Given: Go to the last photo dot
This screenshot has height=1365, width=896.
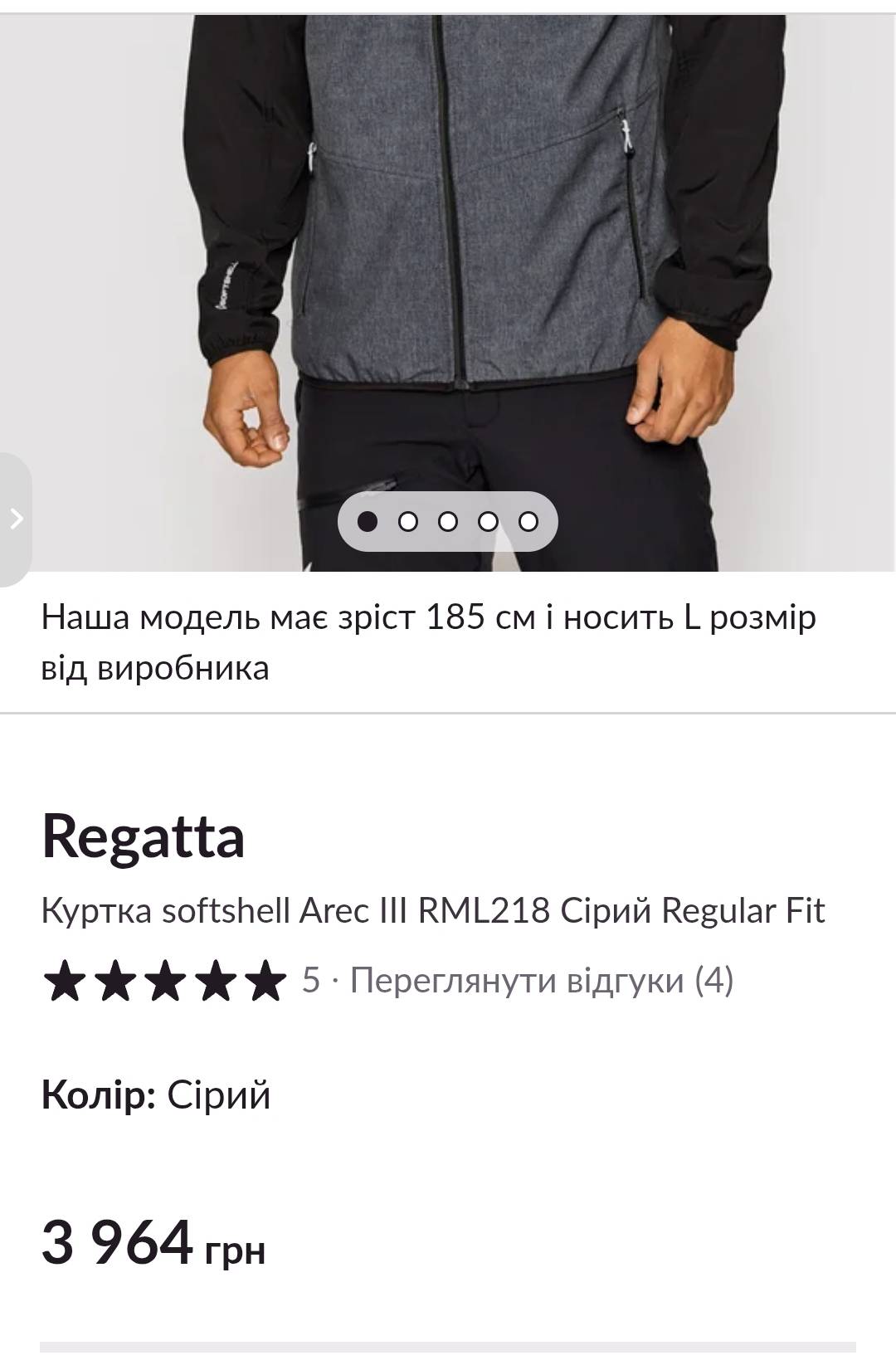Looking at the screenshot, I should (528, 521).
